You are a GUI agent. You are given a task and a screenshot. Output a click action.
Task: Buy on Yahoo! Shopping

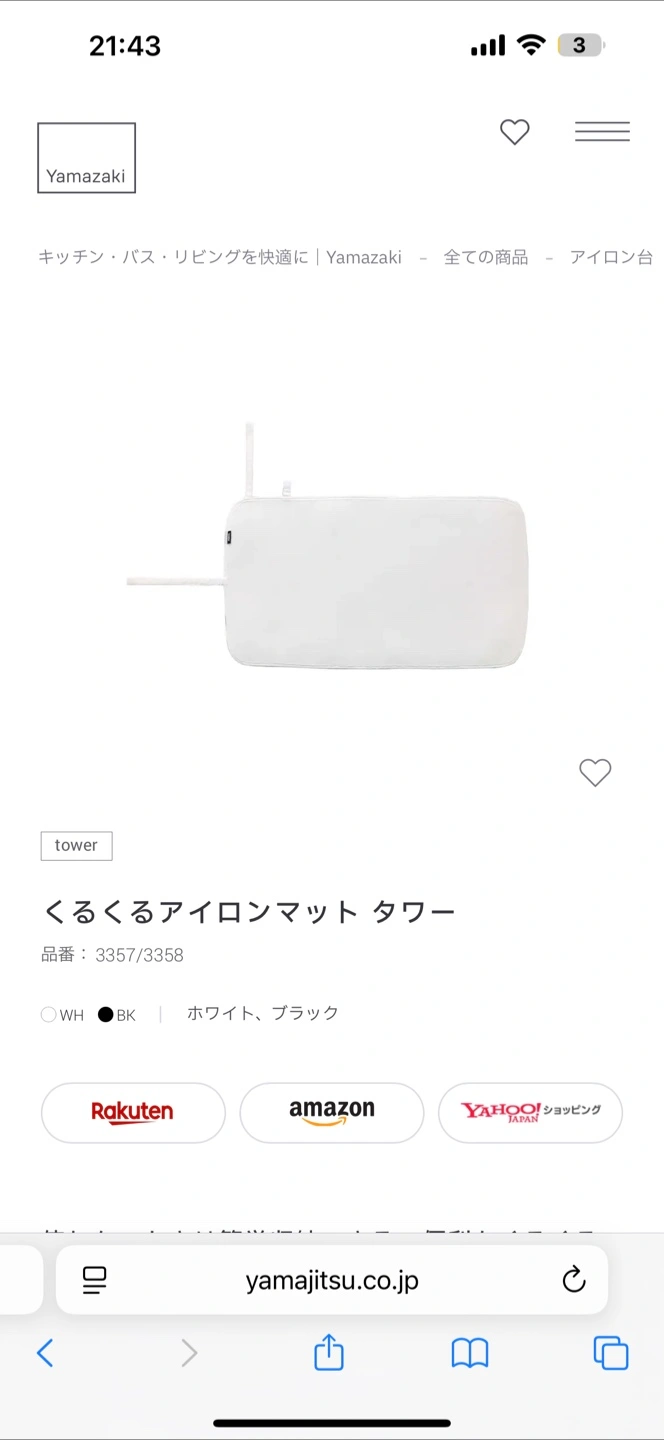(530, 1112)
